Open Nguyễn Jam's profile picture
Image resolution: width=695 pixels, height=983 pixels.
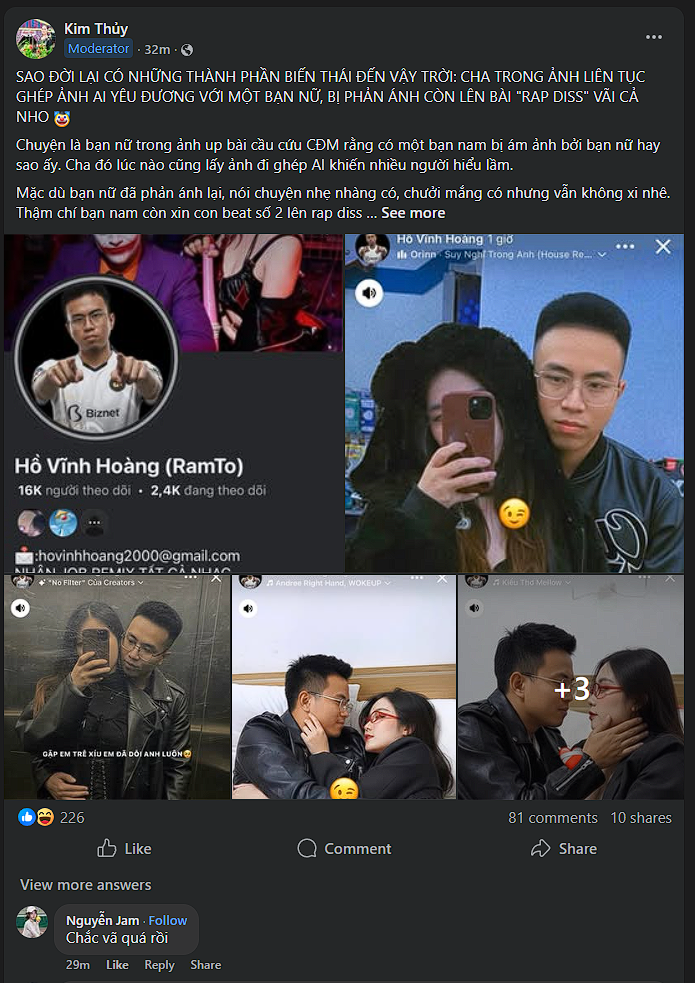tap(32, 922)
